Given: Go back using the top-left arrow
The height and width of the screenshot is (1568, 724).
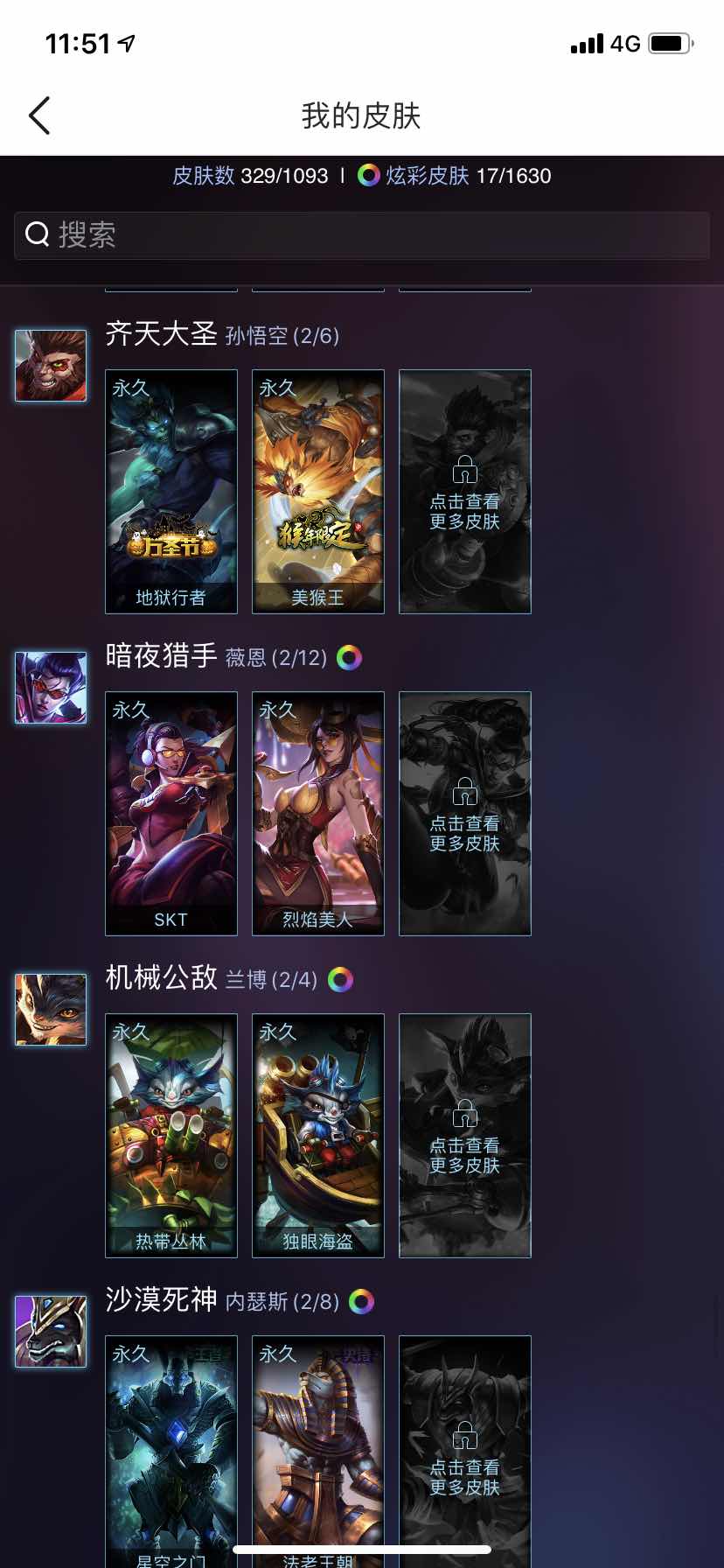Looking at the screenshot, I should click(x=39, y=115).
